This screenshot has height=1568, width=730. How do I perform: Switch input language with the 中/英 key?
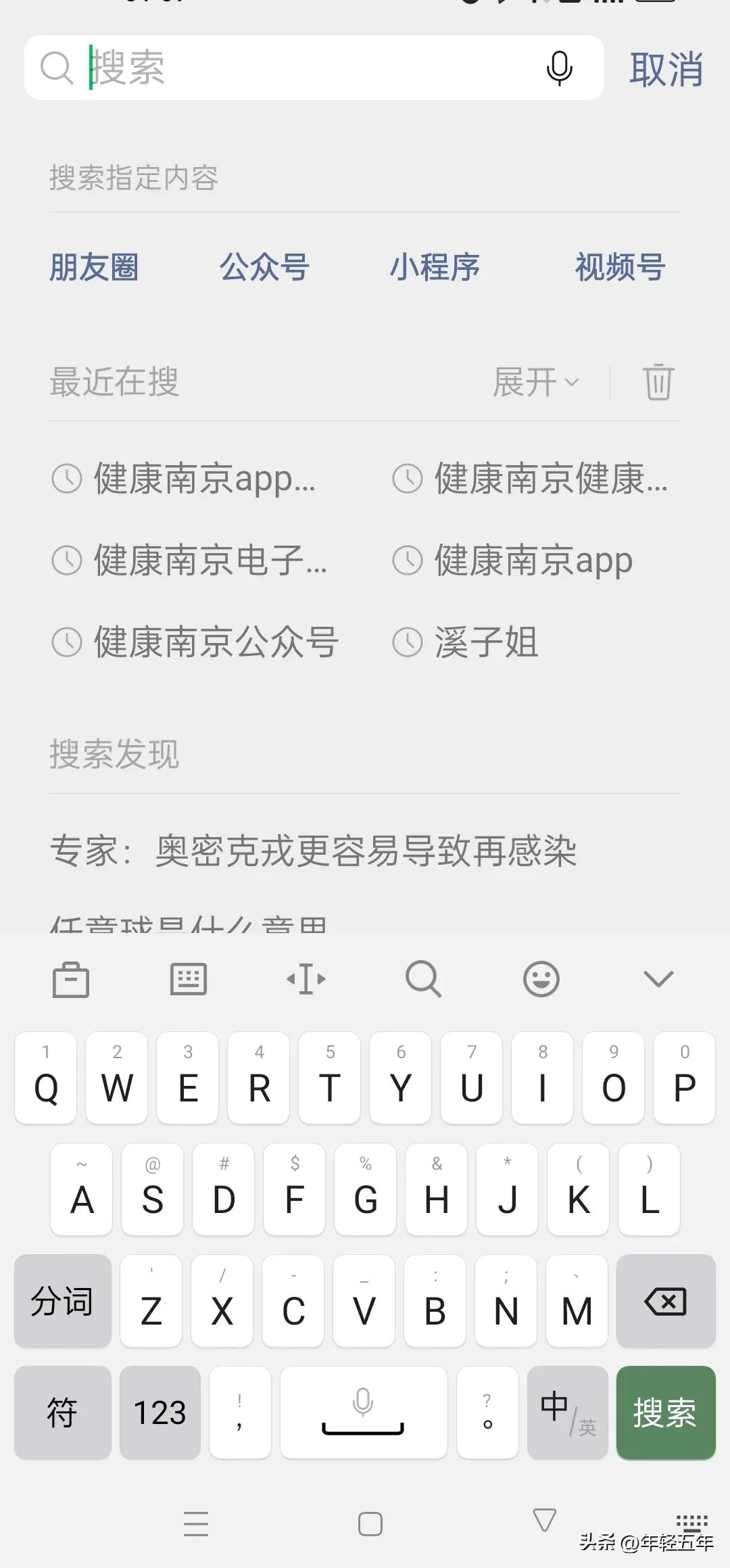566,1413
